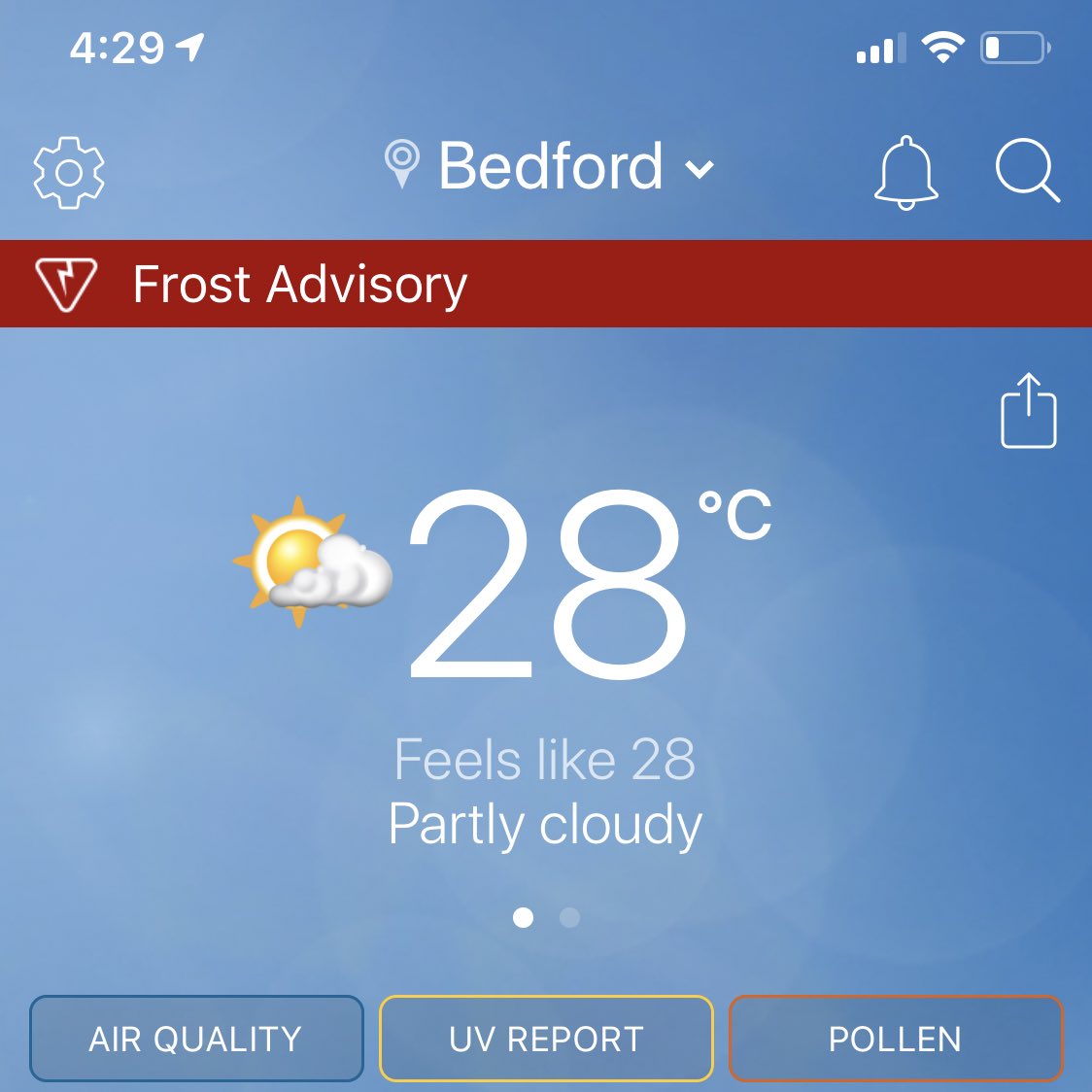
Task: Open the notifications bell
Action: [x=905, y=171]
